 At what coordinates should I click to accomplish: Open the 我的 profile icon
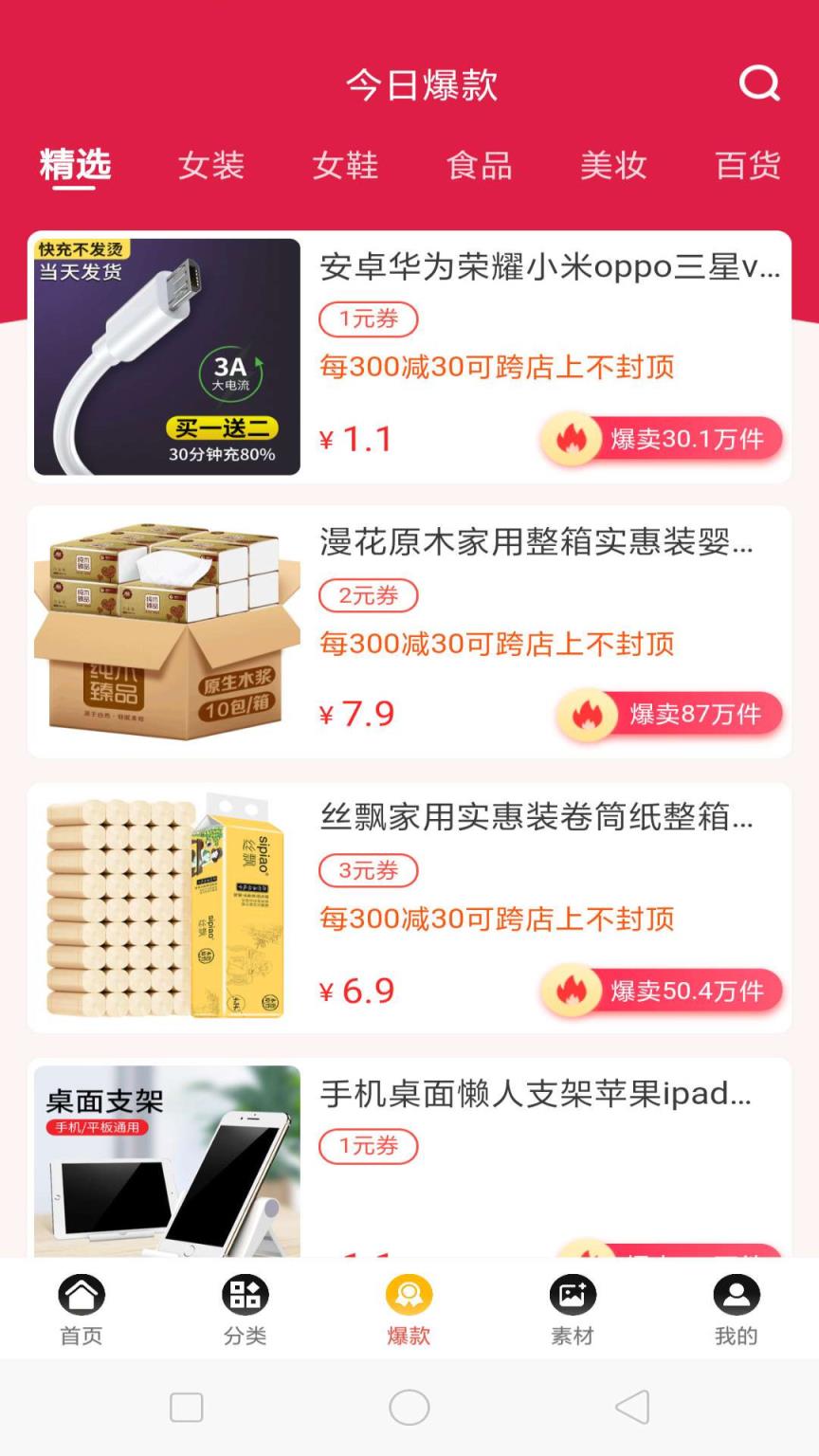(x=737, y=1295)
